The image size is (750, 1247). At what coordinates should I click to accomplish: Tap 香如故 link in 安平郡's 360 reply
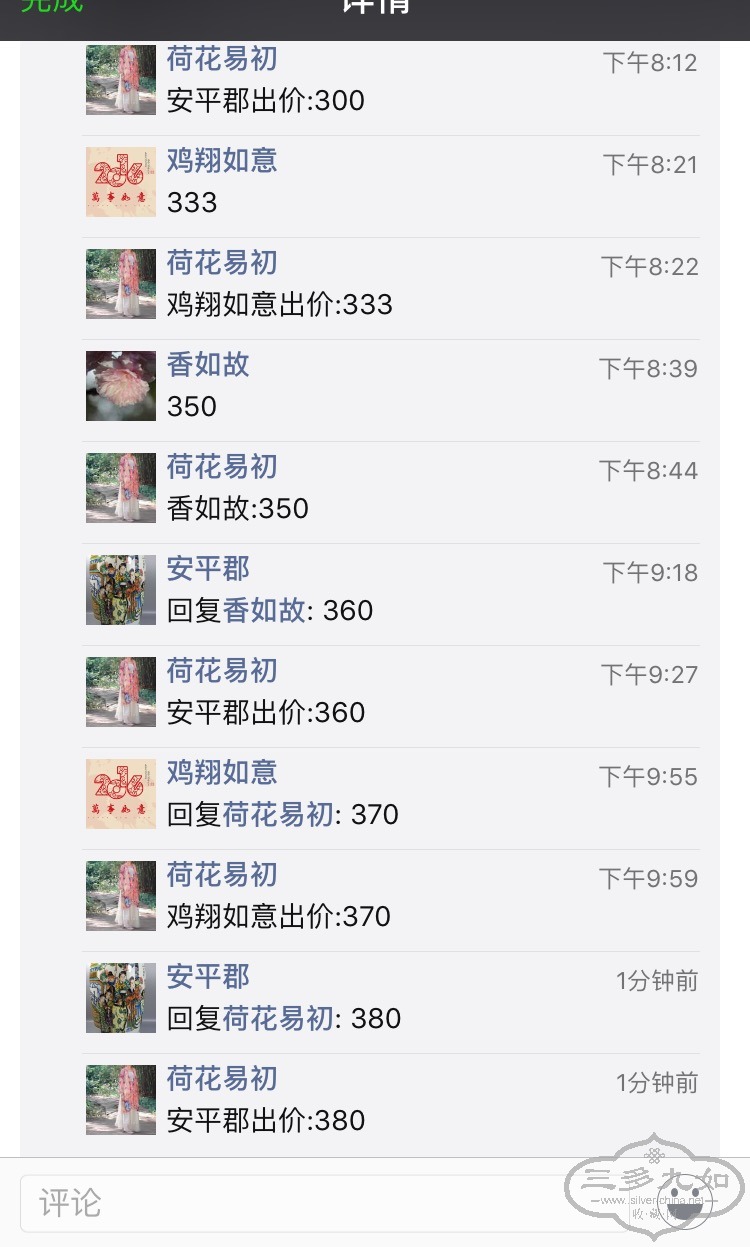[x=264, y=611]
